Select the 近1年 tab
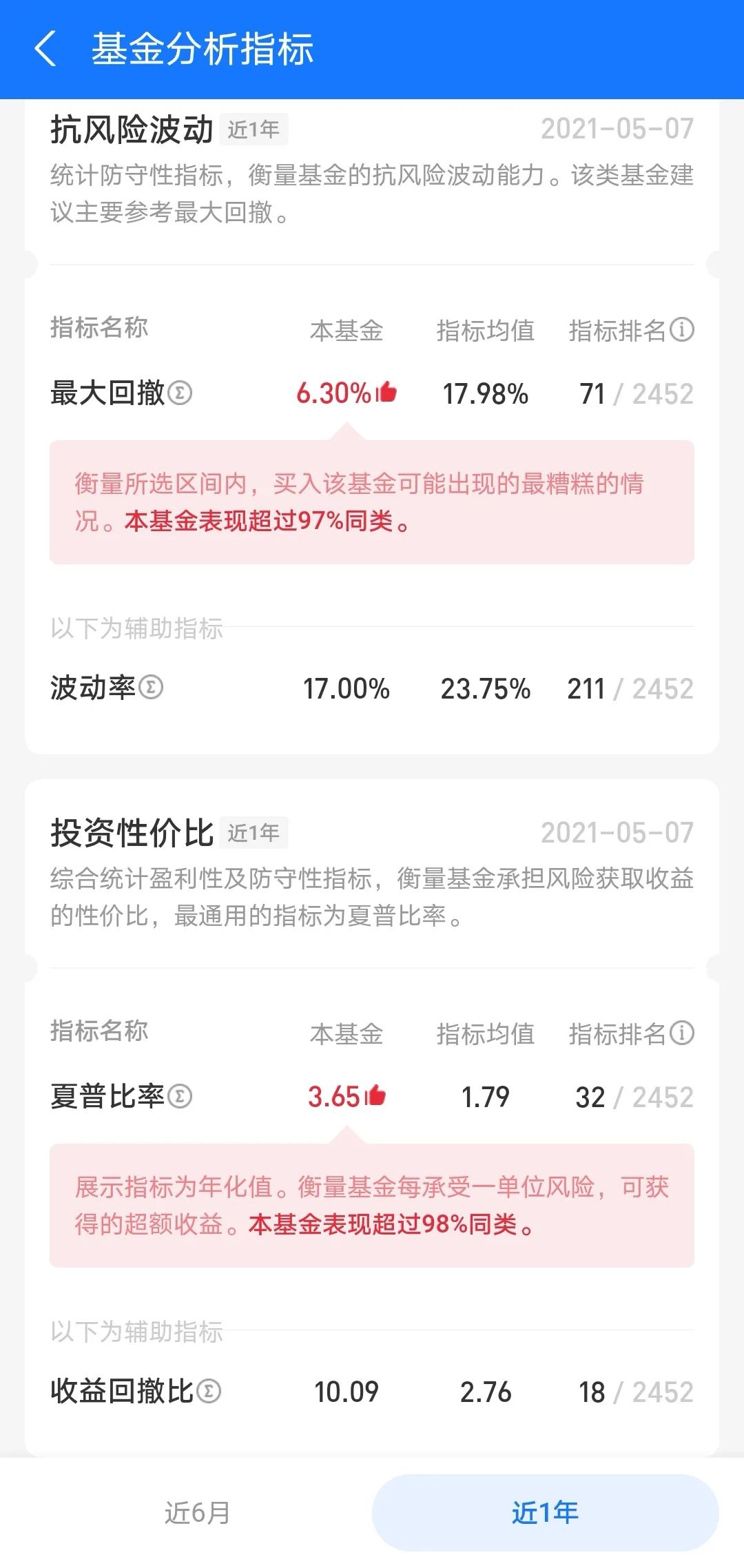This screenshot has height=1568, width=744. pos(545,1512)
